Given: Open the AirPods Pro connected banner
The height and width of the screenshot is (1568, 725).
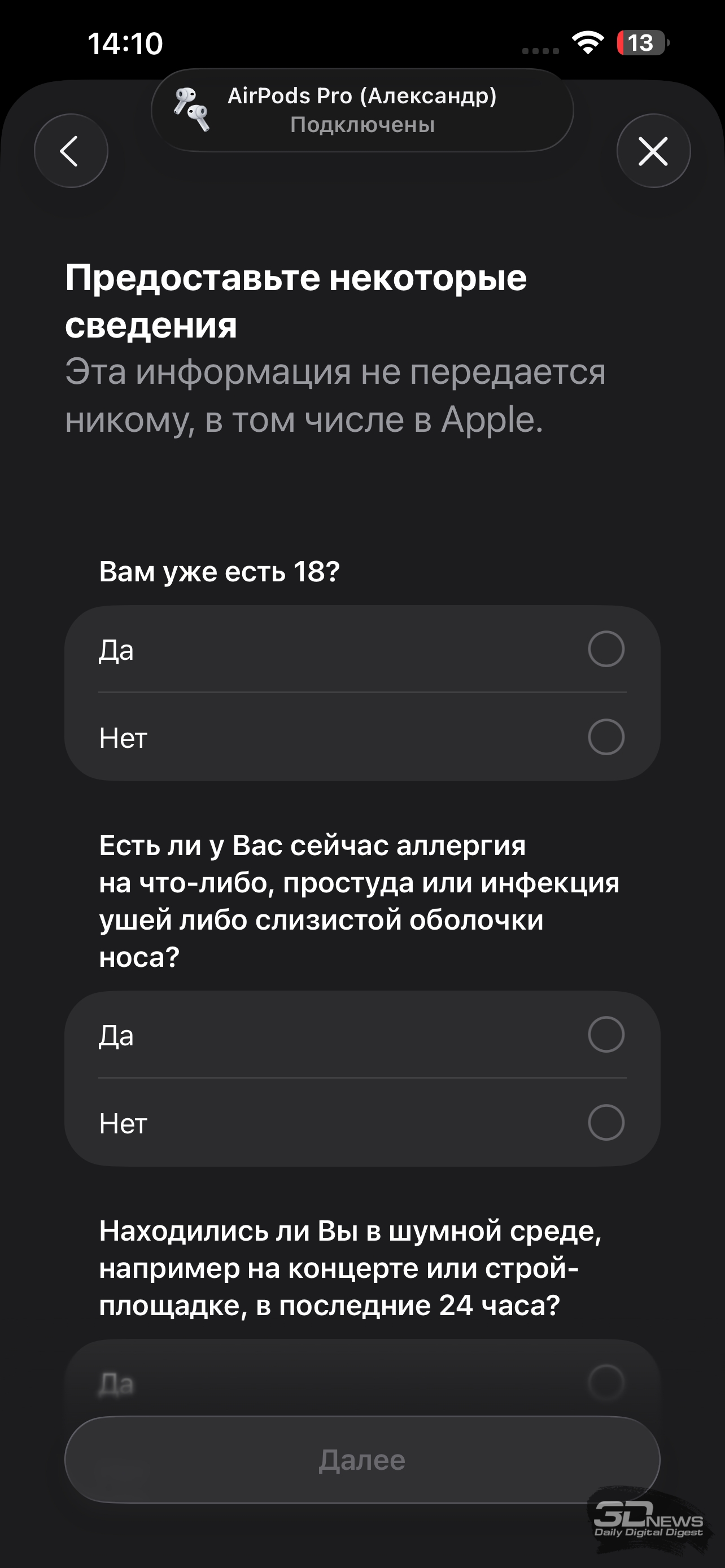Looking at the screenshot, I should 362,110.
